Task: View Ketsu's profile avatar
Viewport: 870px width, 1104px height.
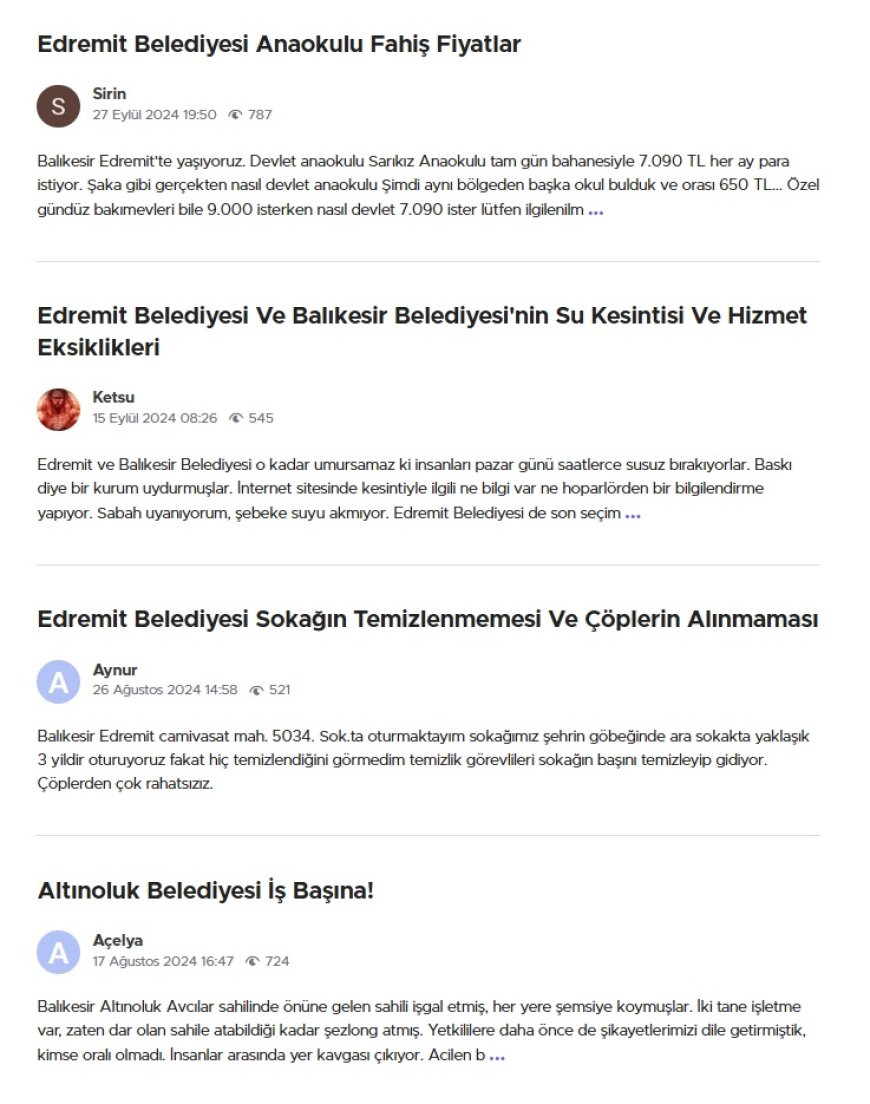Action: 58,409
